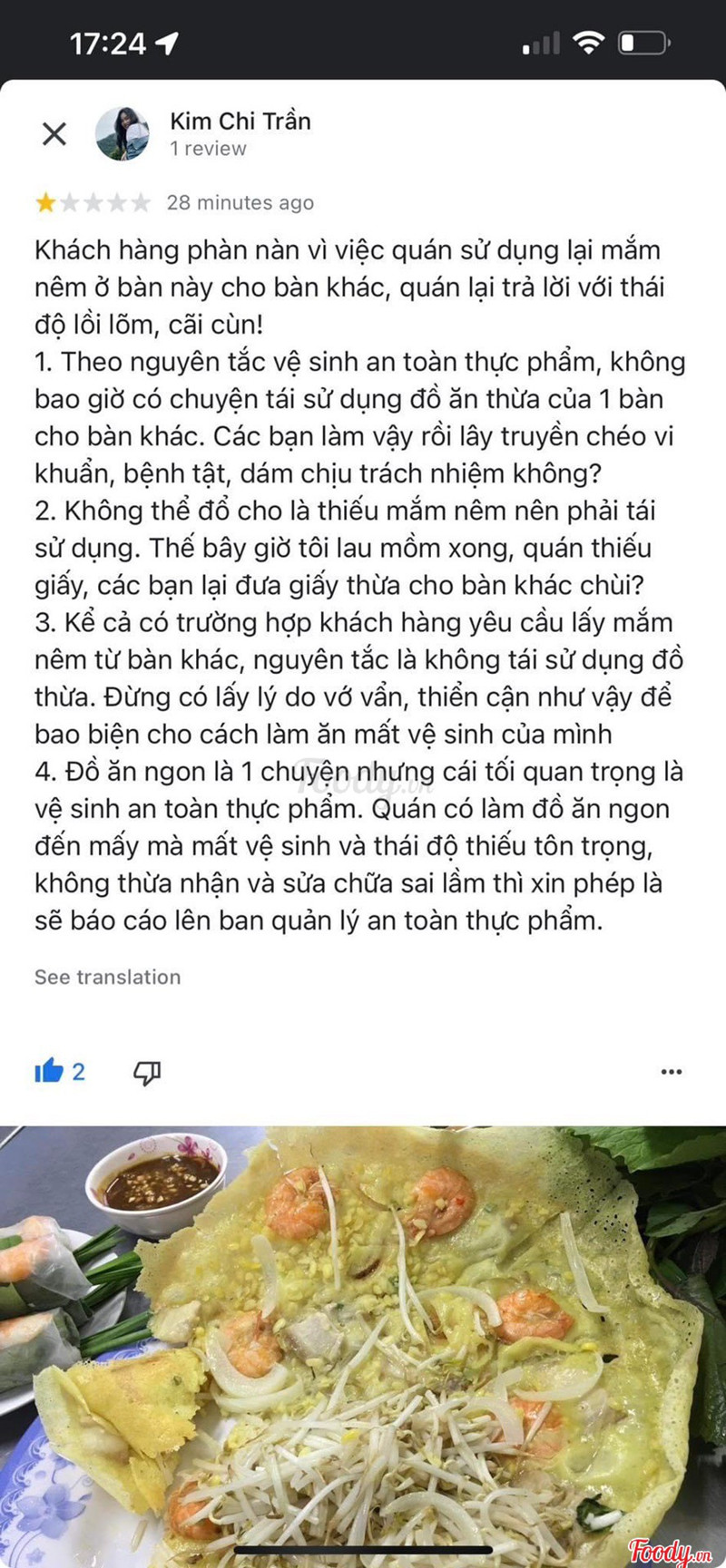
Task: Close the review view
Action: [54, 134]
